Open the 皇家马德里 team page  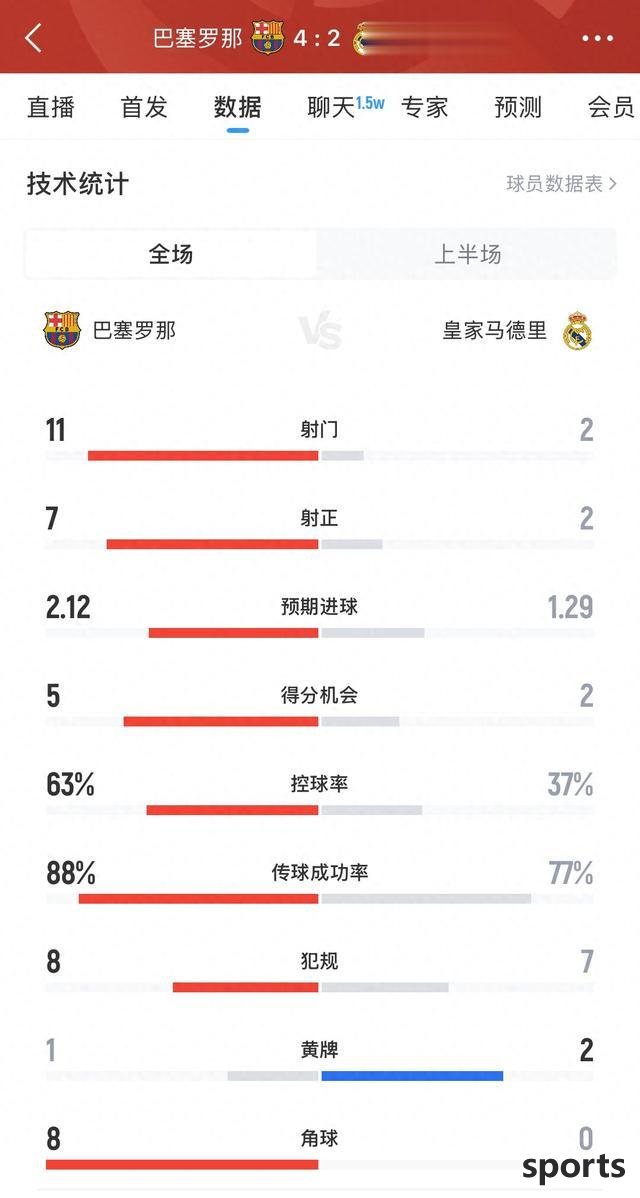pyautogui.click(x=518, y=330)
